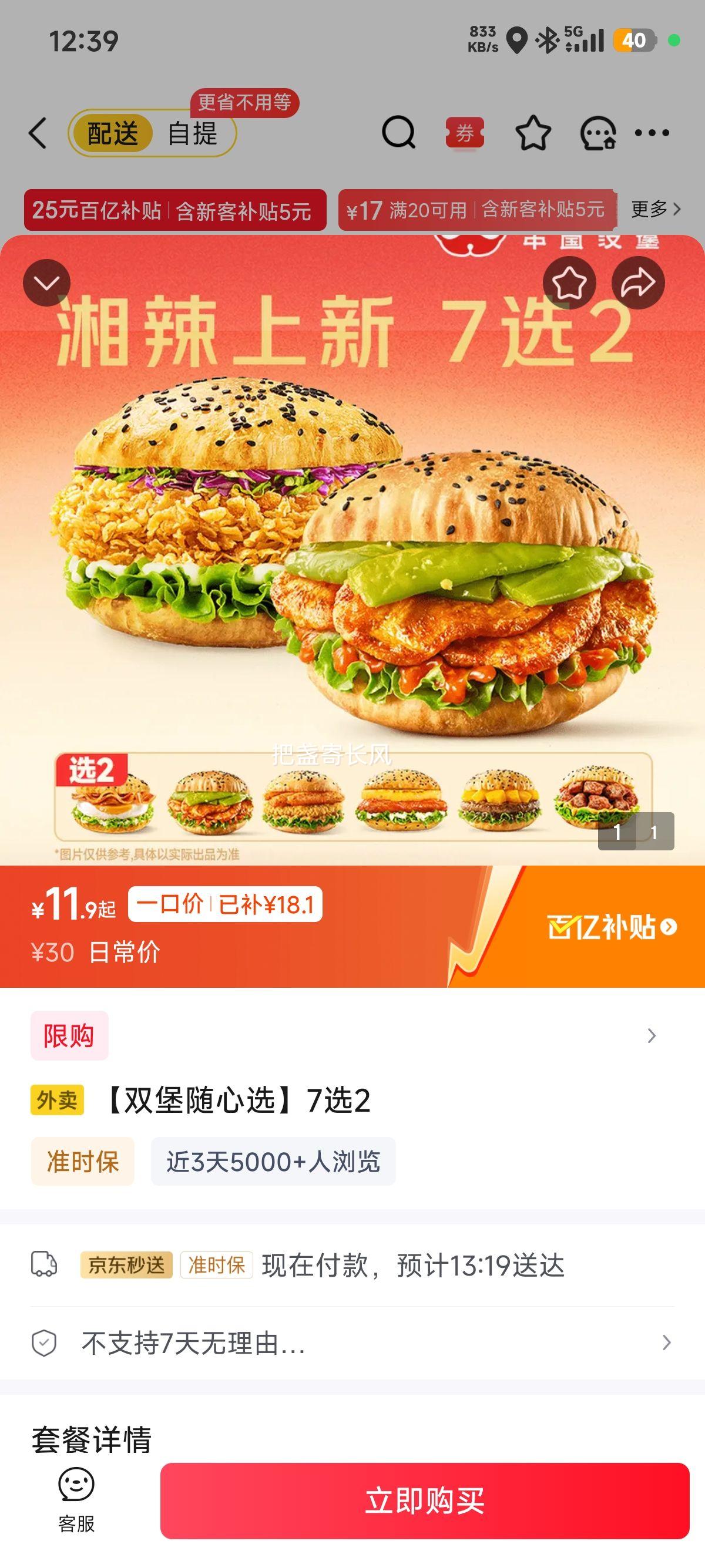The width and height of the screenshot is (705, 1568).
Task: Tap the back arrow at top left
Action: pos(38,133)
